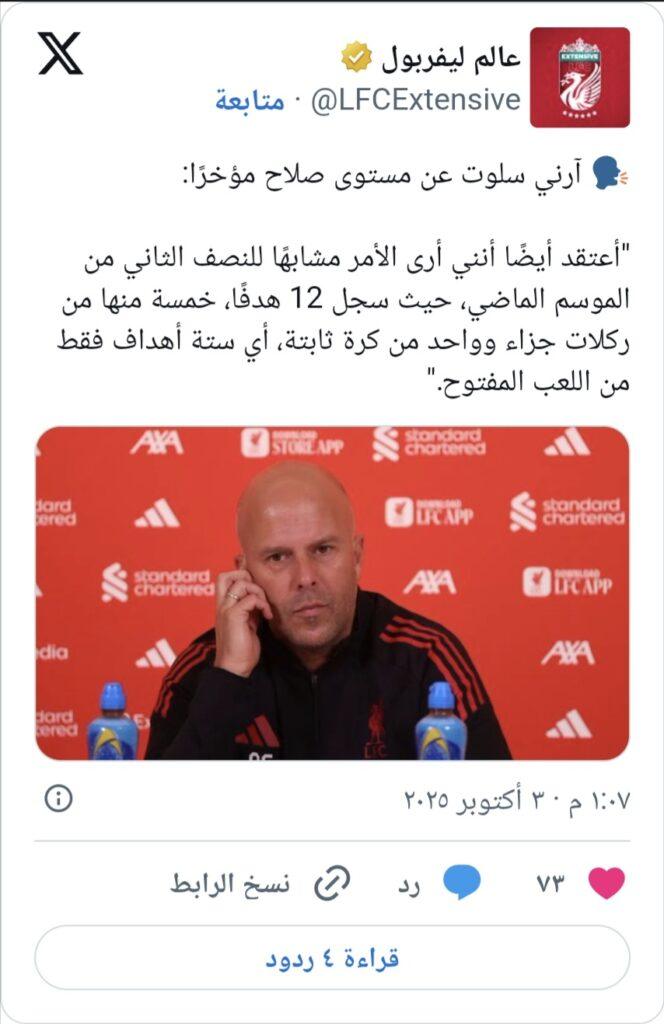Open the X logo link
The width and height of the screenshot is (664, 1024).
point(60,54)
